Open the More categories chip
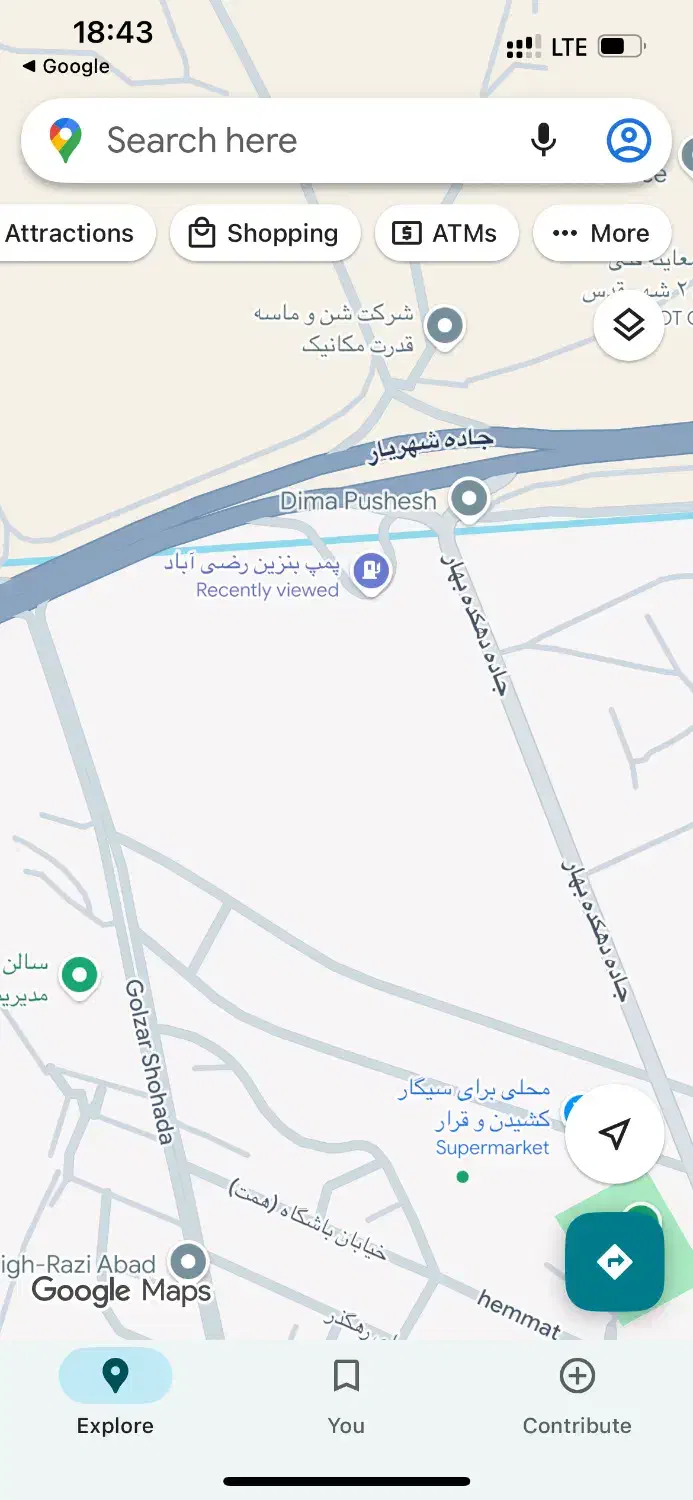 pyautogui.click(x=602, y=234)
